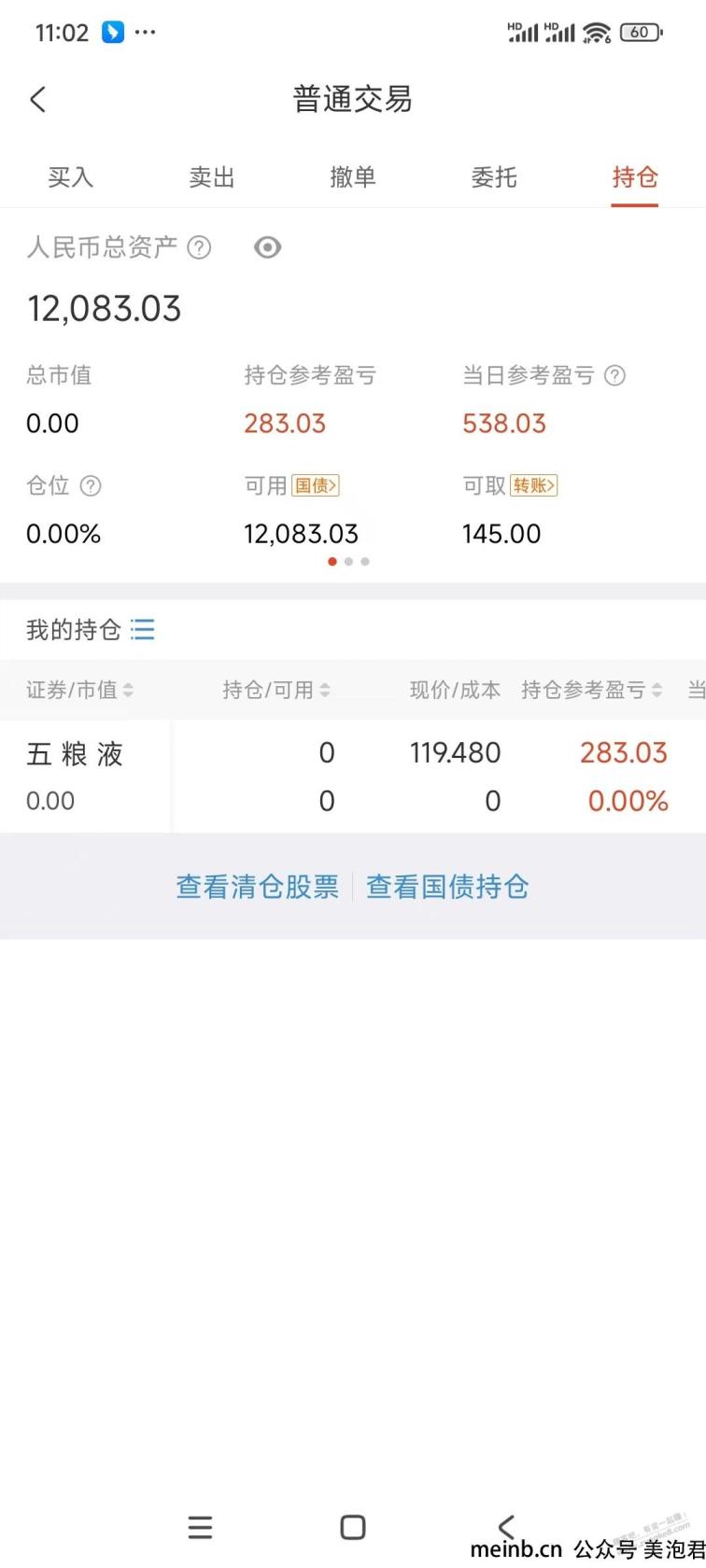Sort holdings by 持仓参考盈亏
This screenshot has width=706, height=1568.
point(592,690)
